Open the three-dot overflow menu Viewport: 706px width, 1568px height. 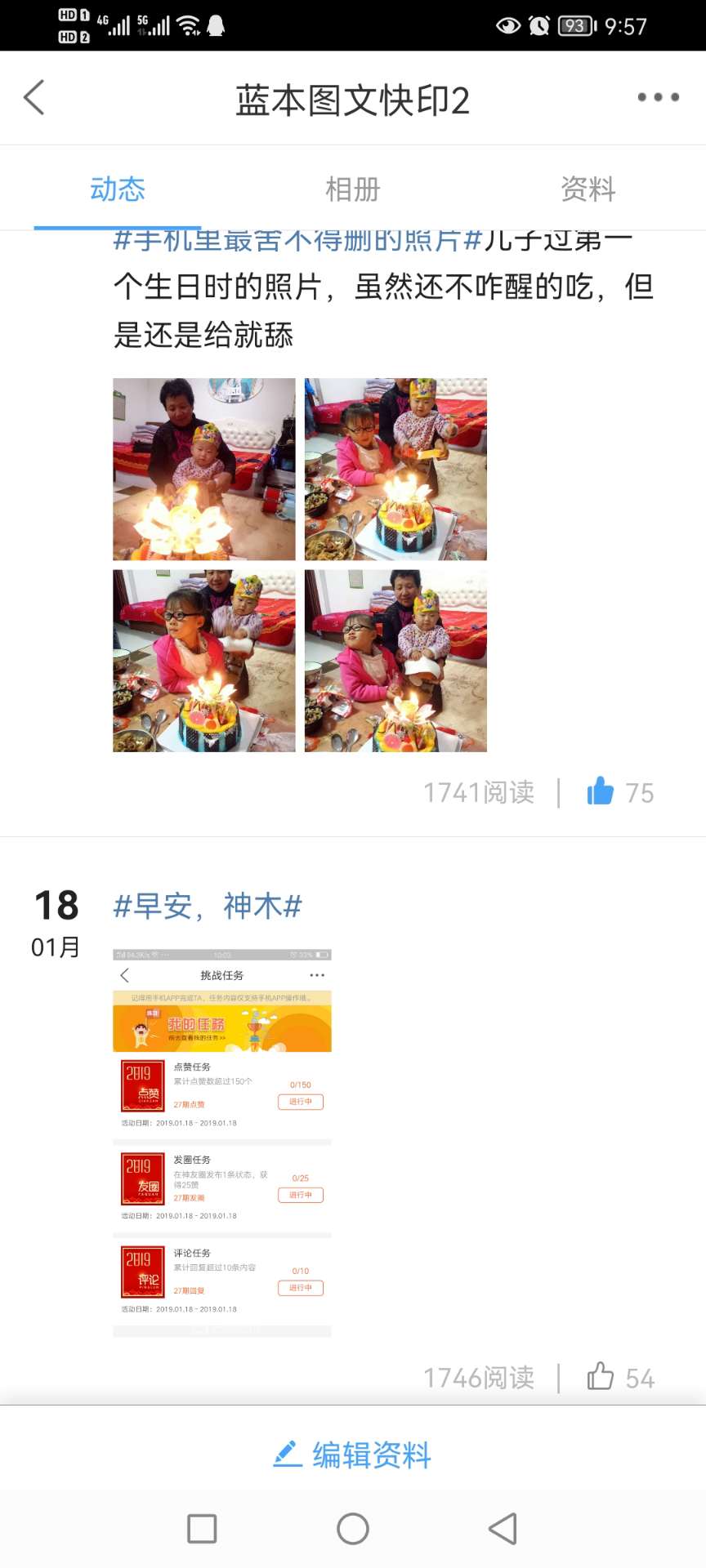pyautogui.click(x=658, y=97)
